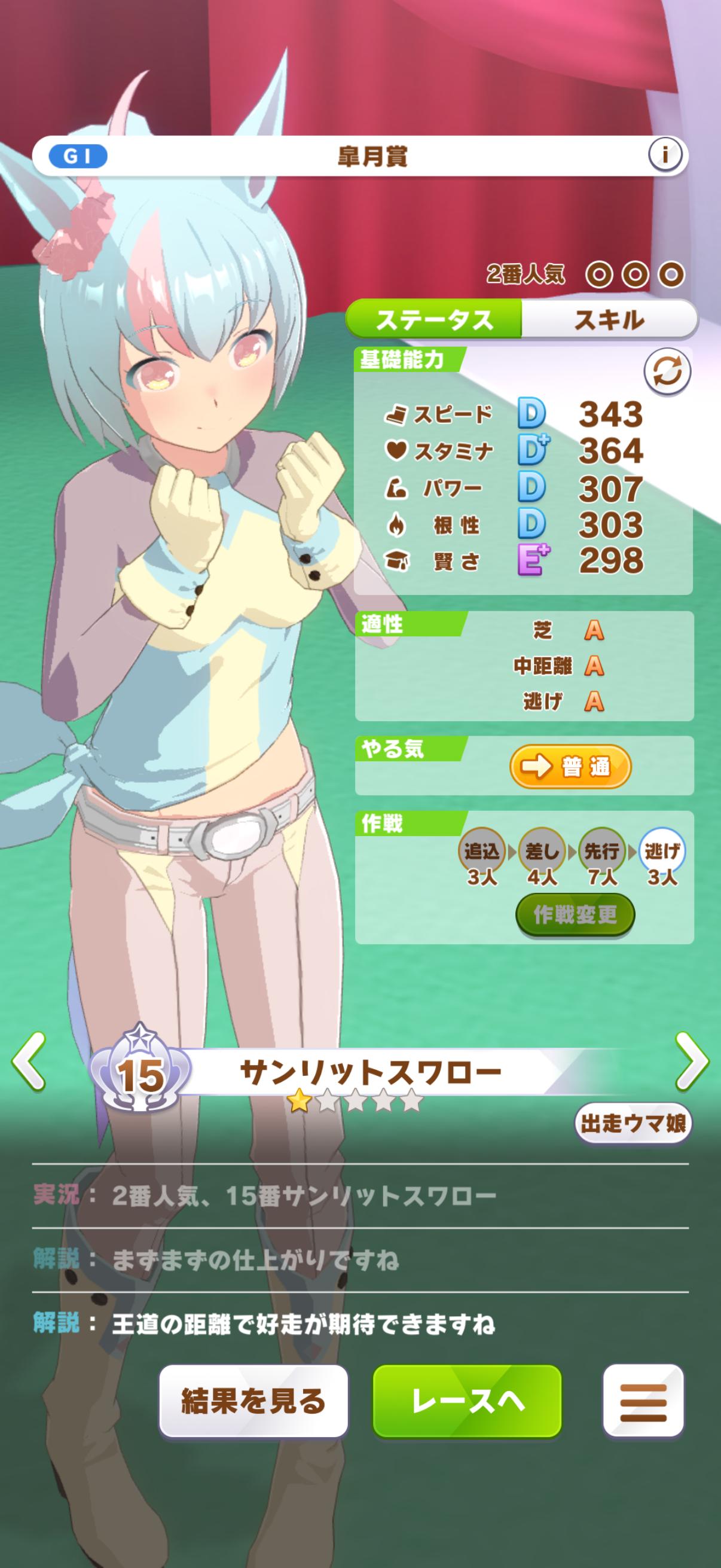Tap the refresh icon in 基礎能力

point(667,372)
